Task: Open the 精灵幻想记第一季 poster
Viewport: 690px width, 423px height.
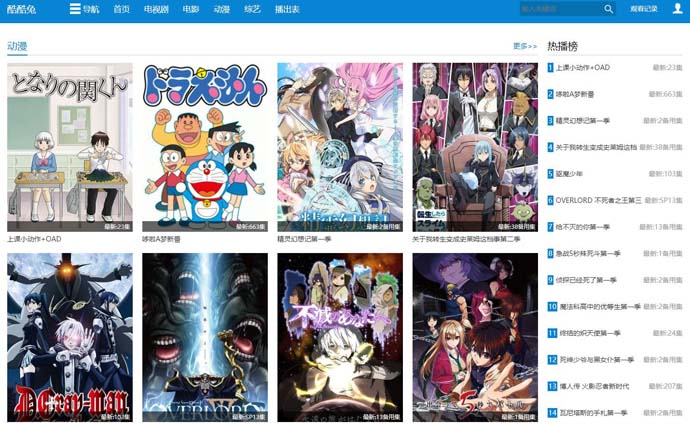Action: point(340,148)
